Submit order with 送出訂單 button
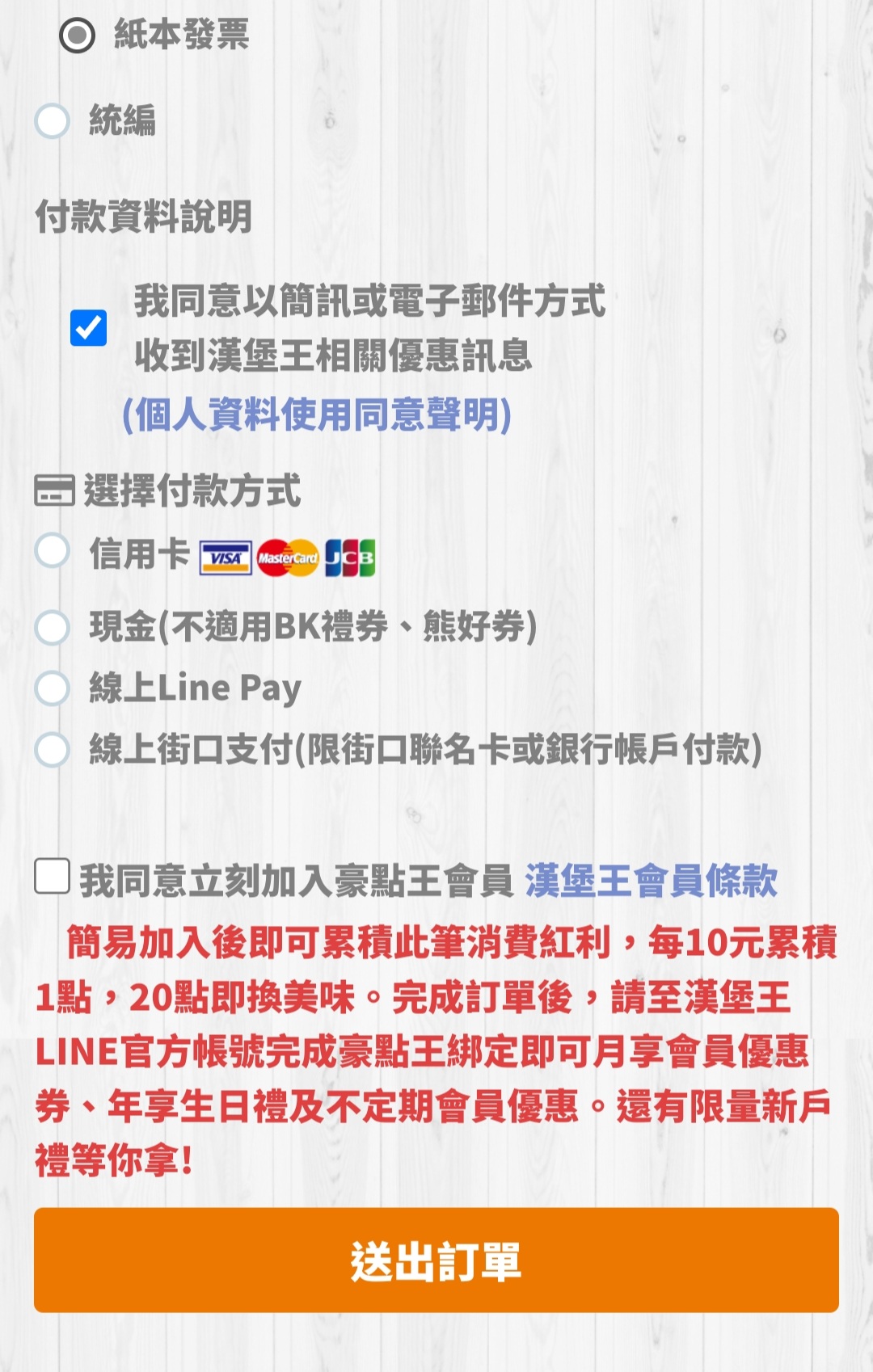This screenshot has height=1372, width=873. point(436,1260)
